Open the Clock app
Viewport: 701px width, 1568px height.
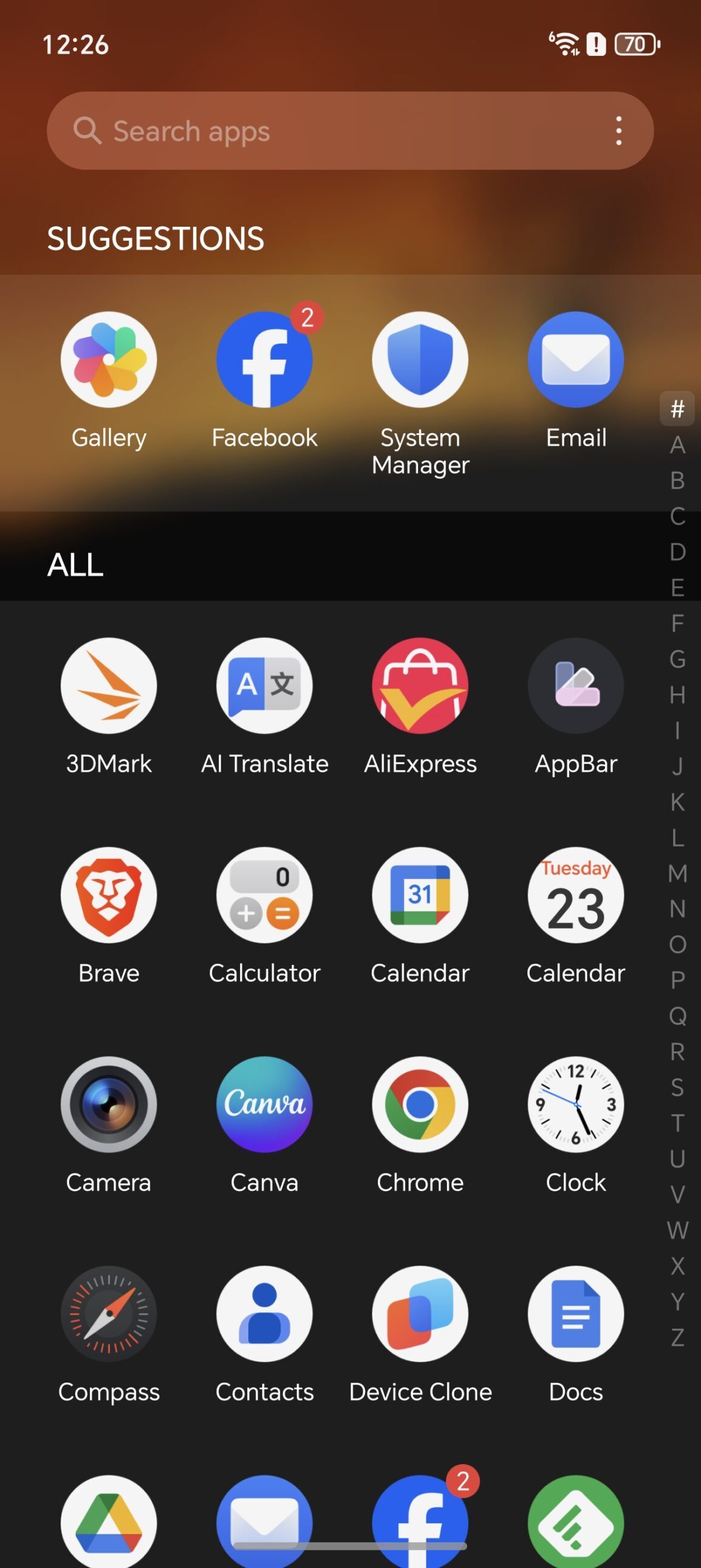point(576,1105)
